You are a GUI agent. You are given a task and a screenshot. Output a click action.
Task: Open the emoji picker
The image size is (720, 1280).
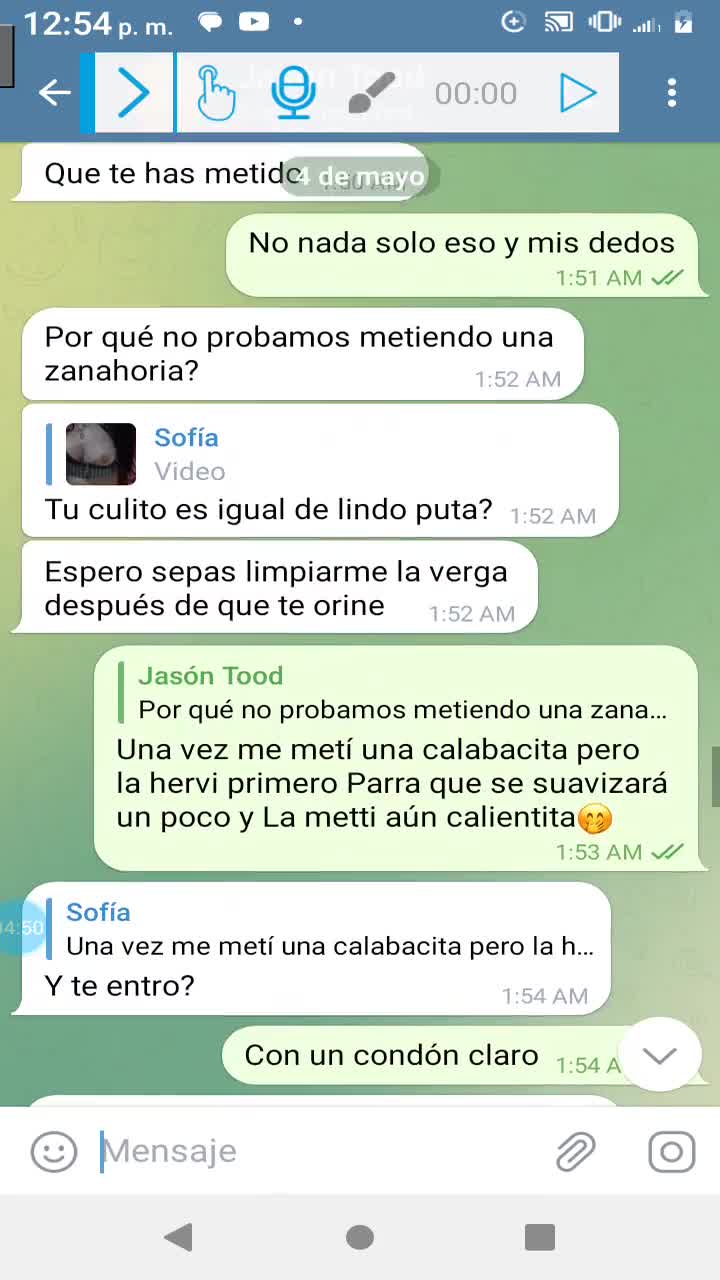(x=54, y=1152)
